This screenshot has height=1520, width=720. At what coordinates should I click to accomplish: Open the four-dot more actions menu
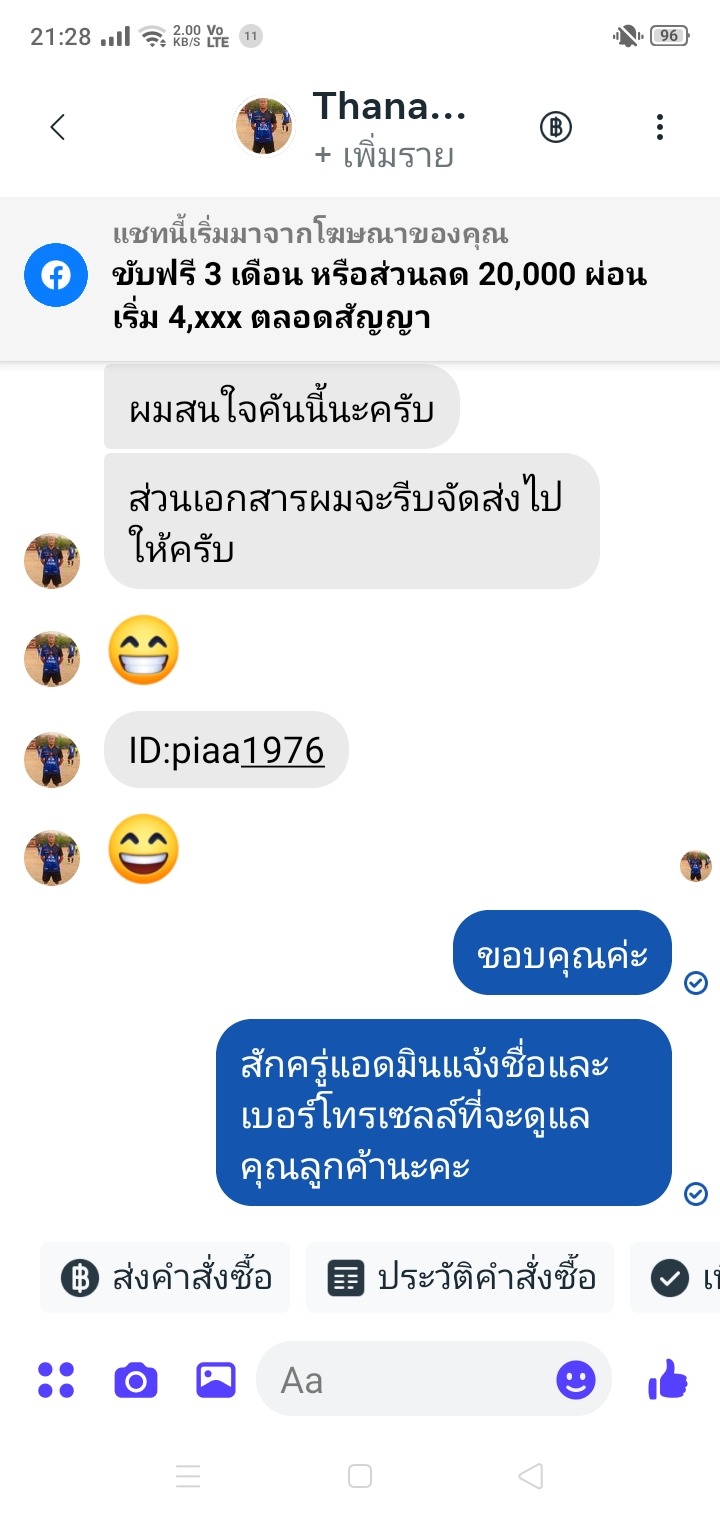(56, 1380)
